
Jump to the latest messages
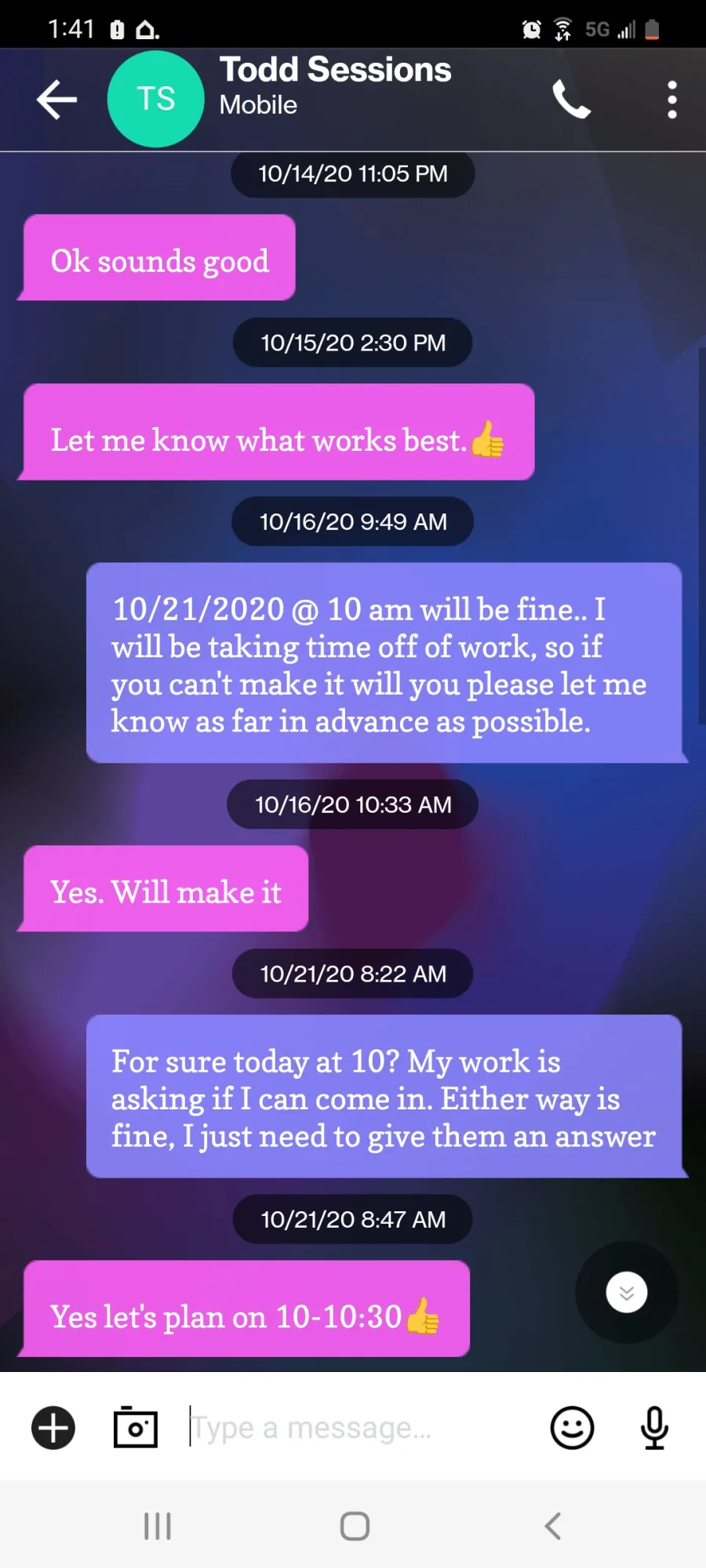click(x=626, y=1293)
